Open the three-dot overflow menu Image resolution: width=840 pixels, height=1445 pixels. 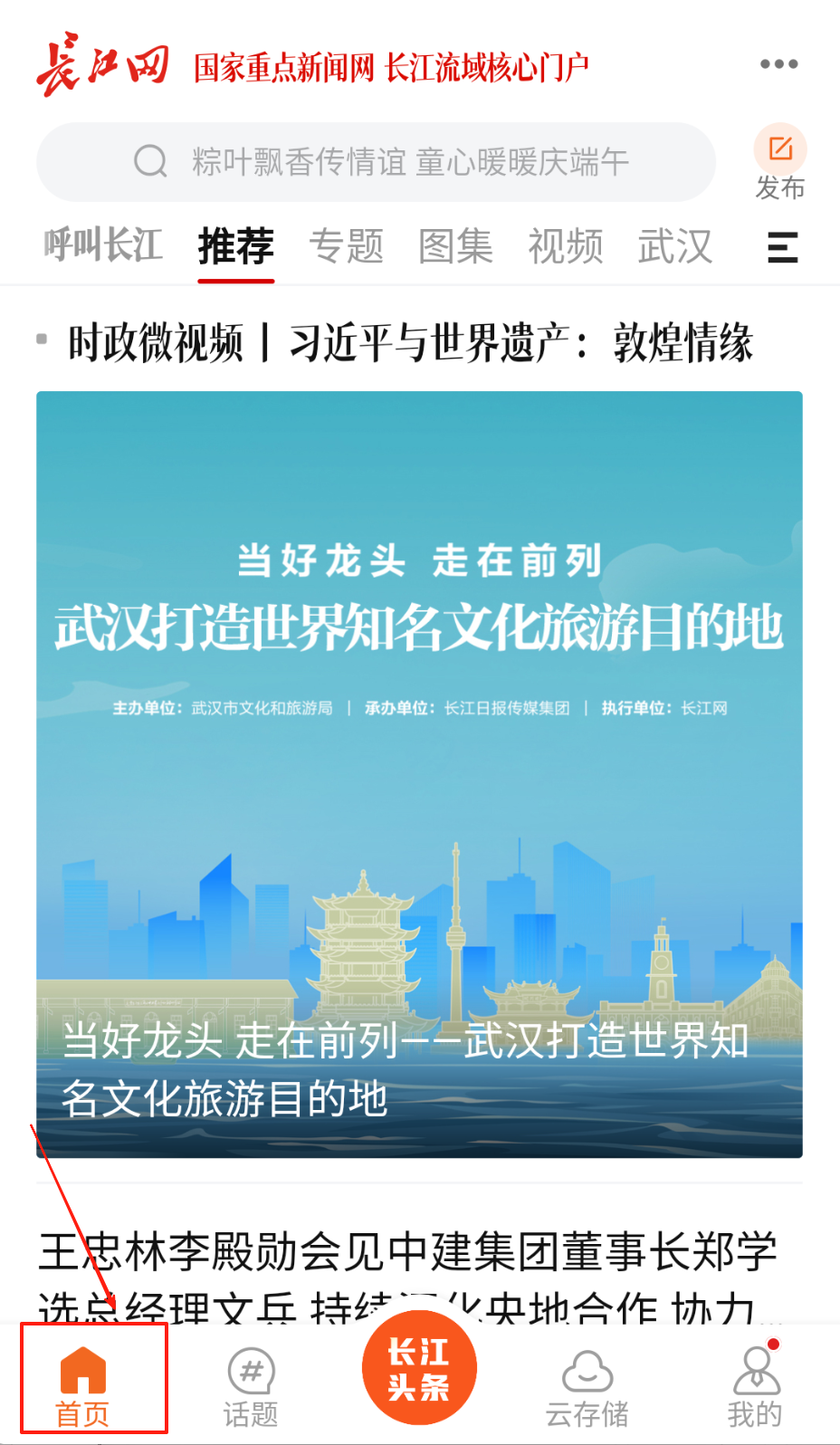click(778, 64)
